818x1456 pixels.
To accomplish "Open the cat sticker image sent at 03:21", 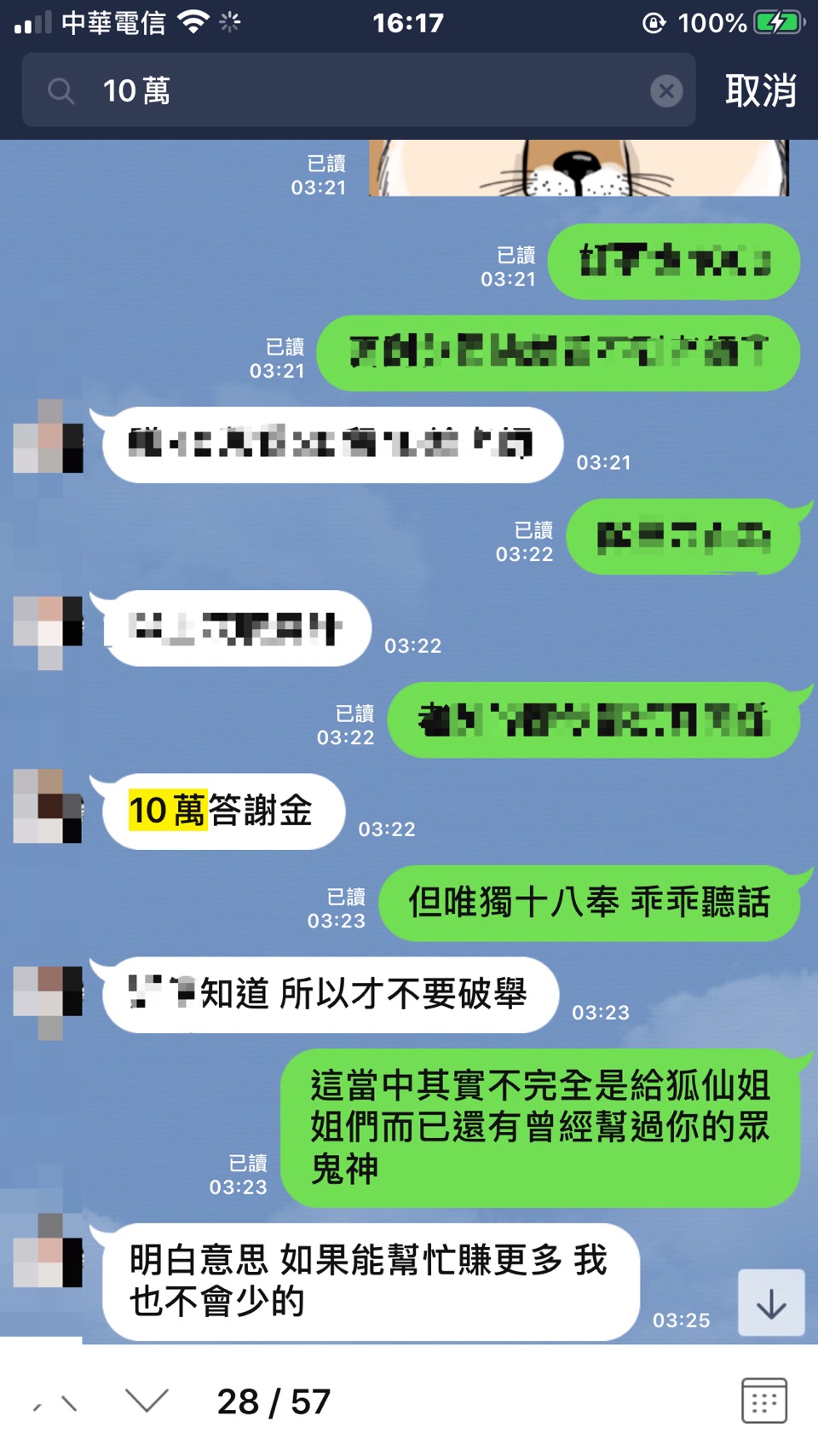I will (579, 168).
